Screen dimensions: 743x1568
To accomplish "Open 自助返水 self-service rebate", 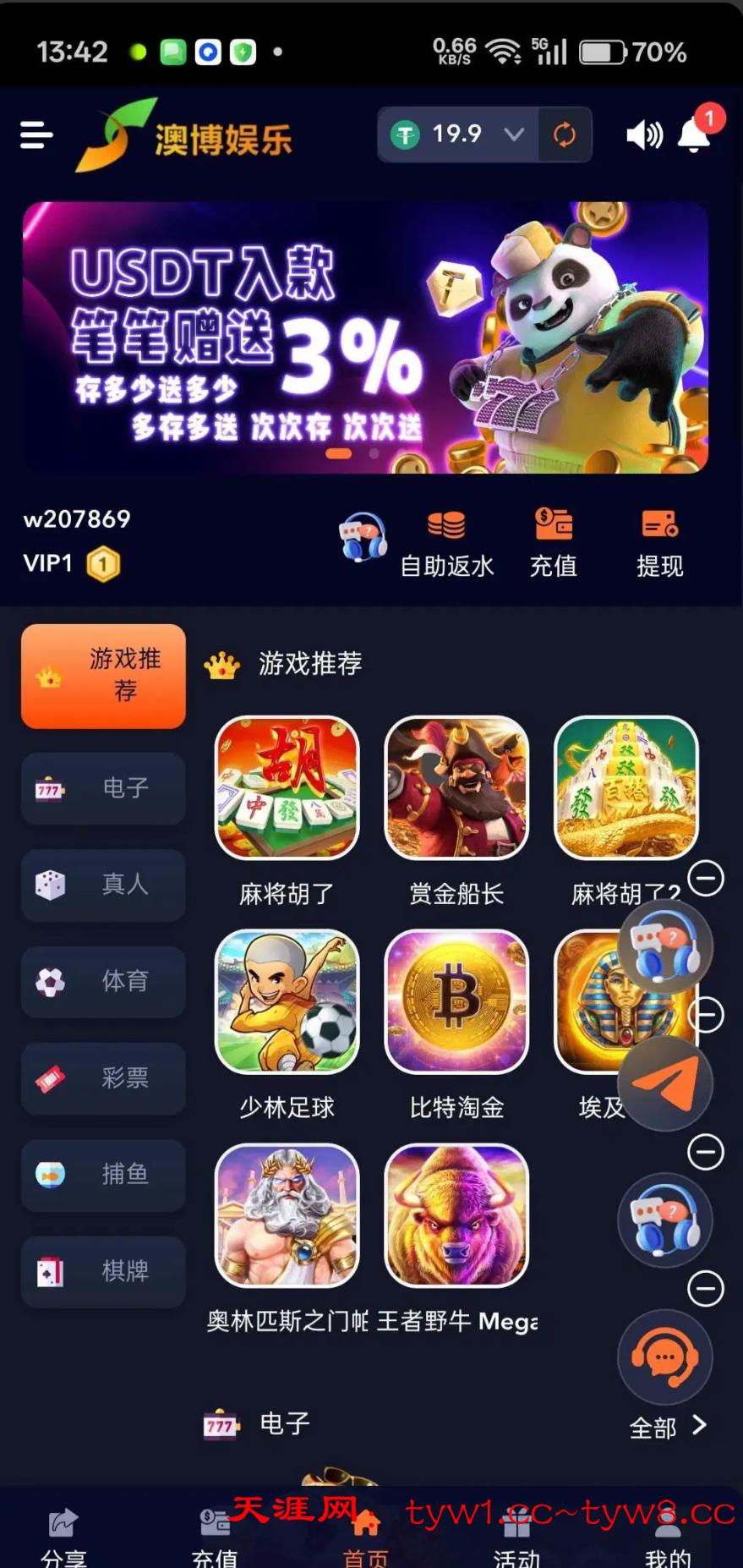I will pyautogui.click(x=446, y=542).
